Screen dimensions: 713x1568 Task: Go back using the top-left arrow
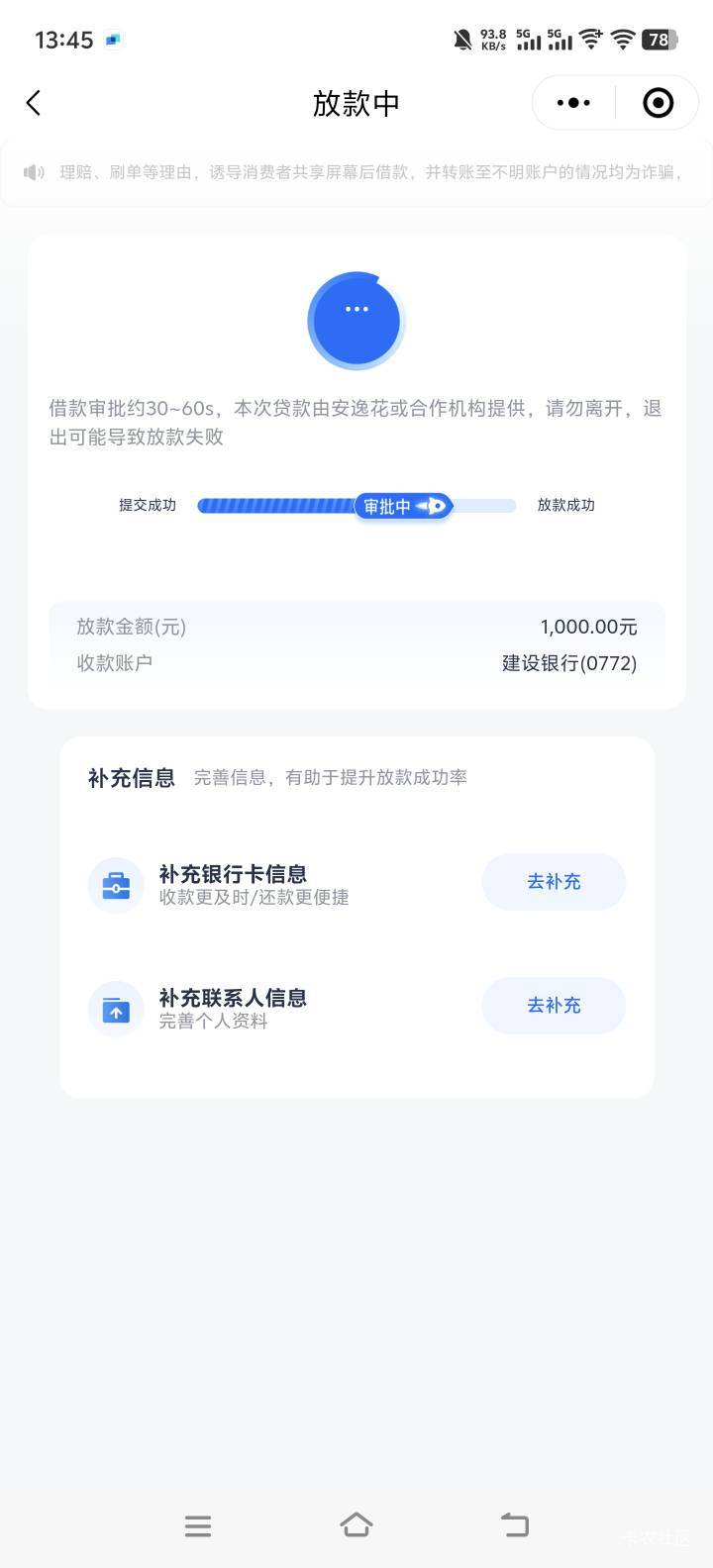click(x=34, y=103)
